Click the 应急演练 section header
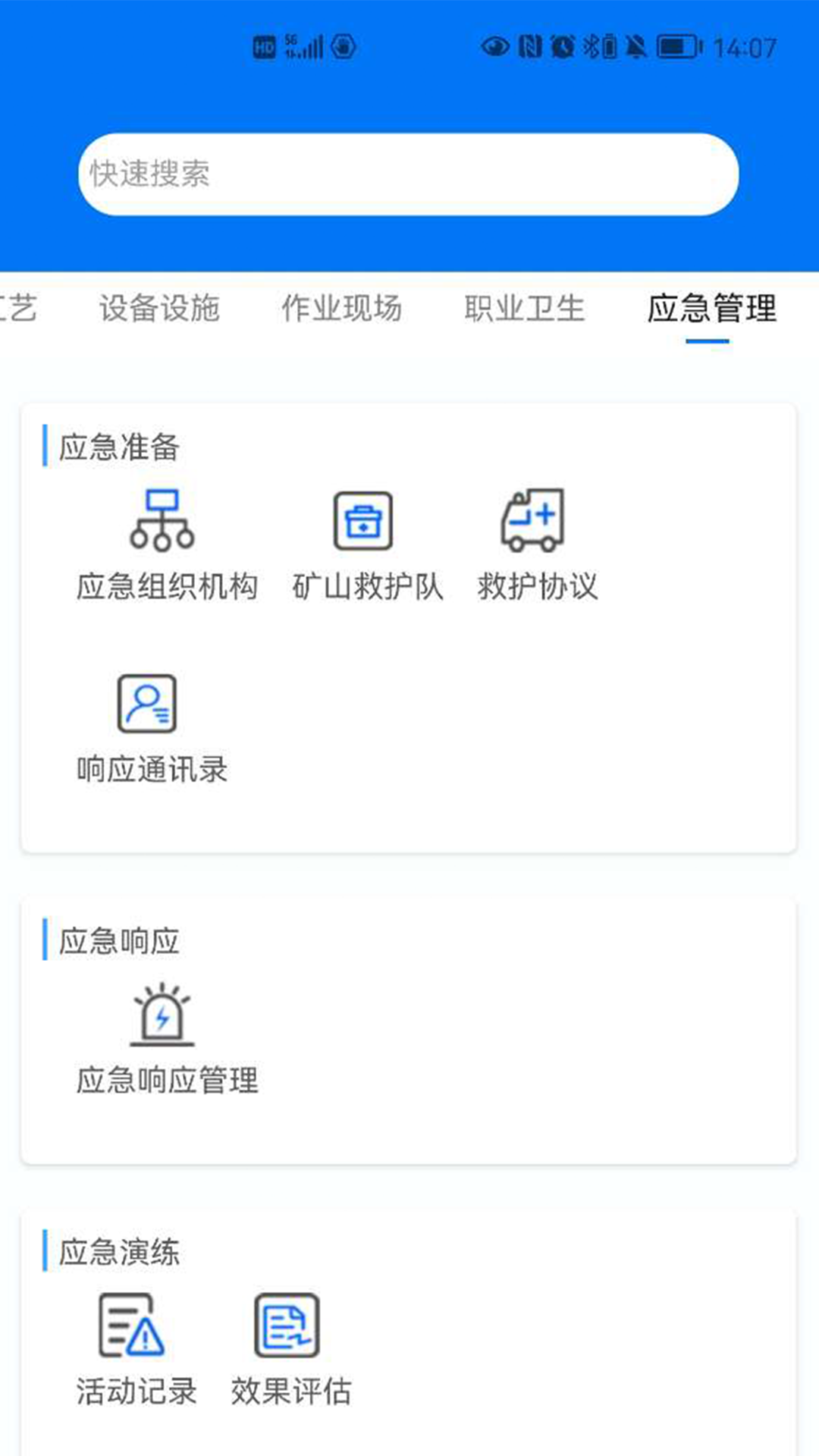This screenshot has height=1456, width=819. [x=120, y=1253]
